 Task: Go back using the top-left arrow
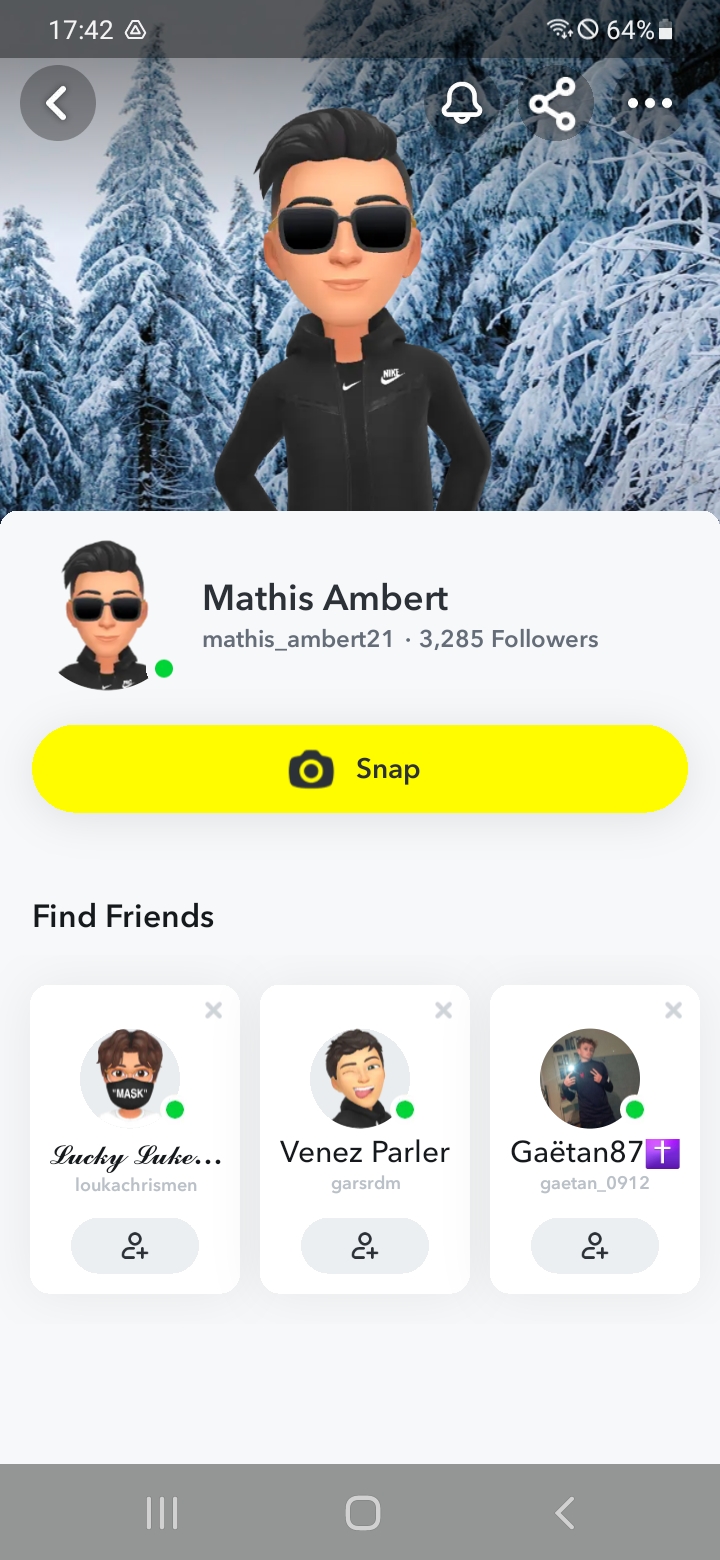click(x=58, y=102)
